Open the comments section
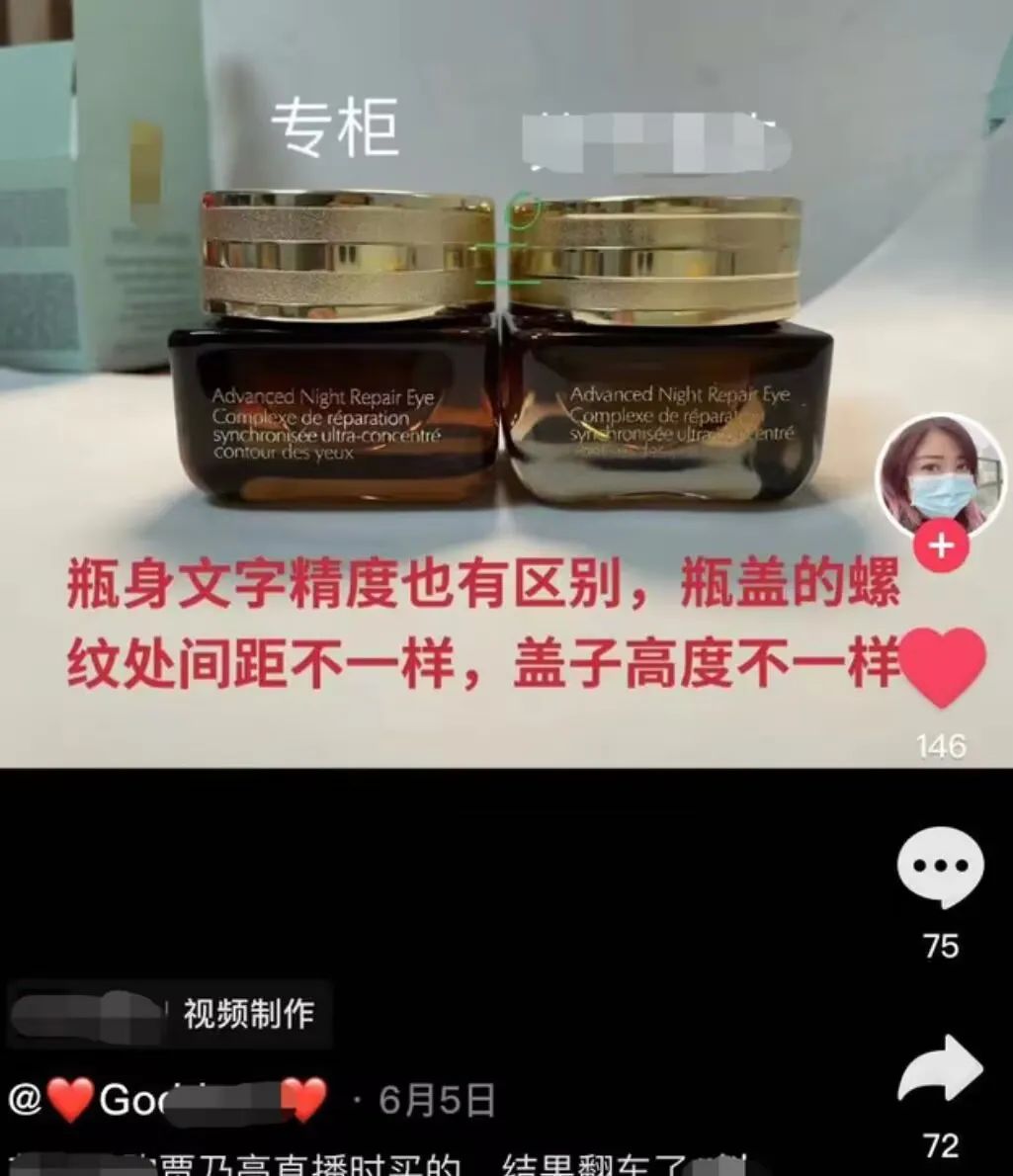 (x=940, y=867)
